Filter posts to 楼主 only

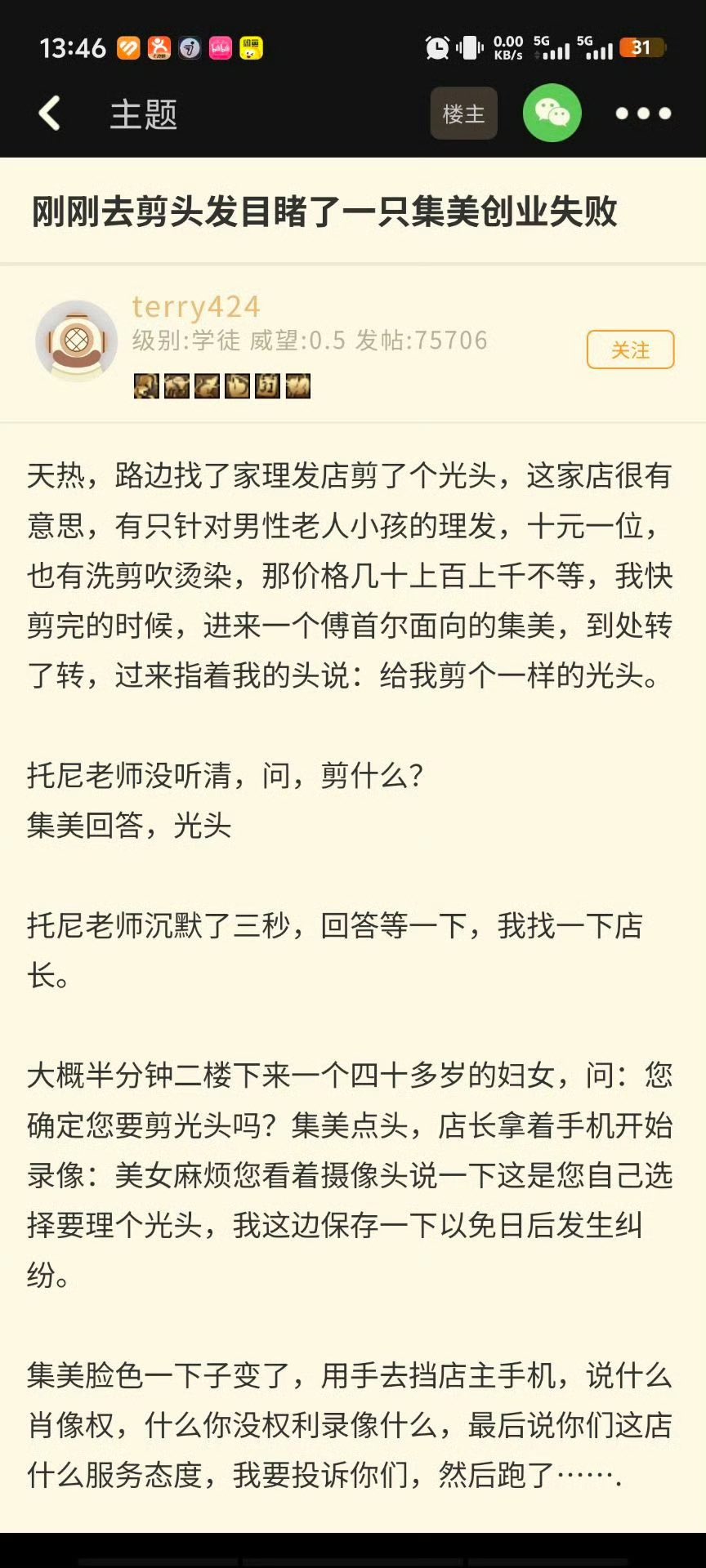tap(463, 114)
